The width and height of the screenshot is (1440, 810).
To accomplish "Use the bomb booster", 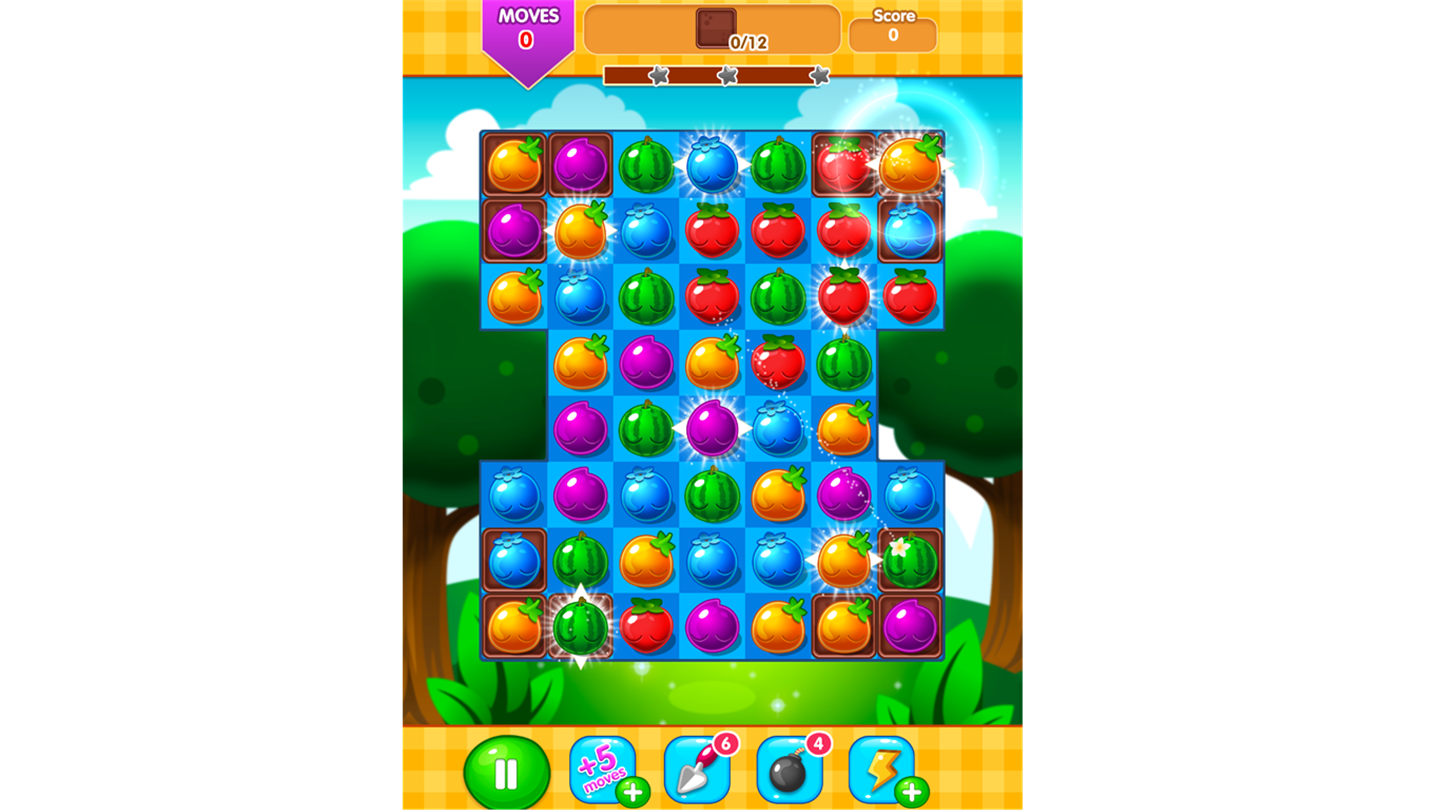I will pos(789,770).
